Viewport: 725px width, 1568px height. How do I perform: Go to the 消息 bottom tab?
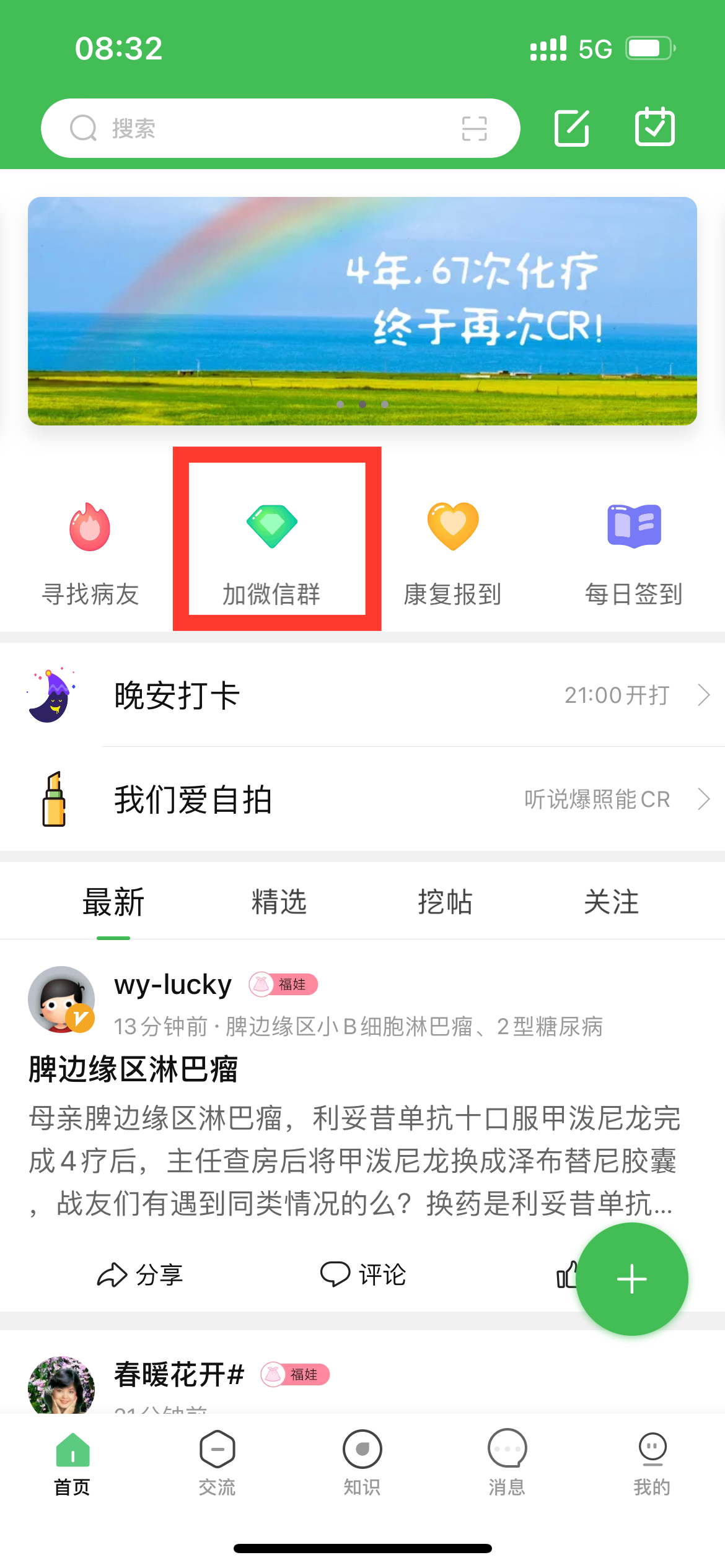pyautogui.click(x=507, y=1461)
